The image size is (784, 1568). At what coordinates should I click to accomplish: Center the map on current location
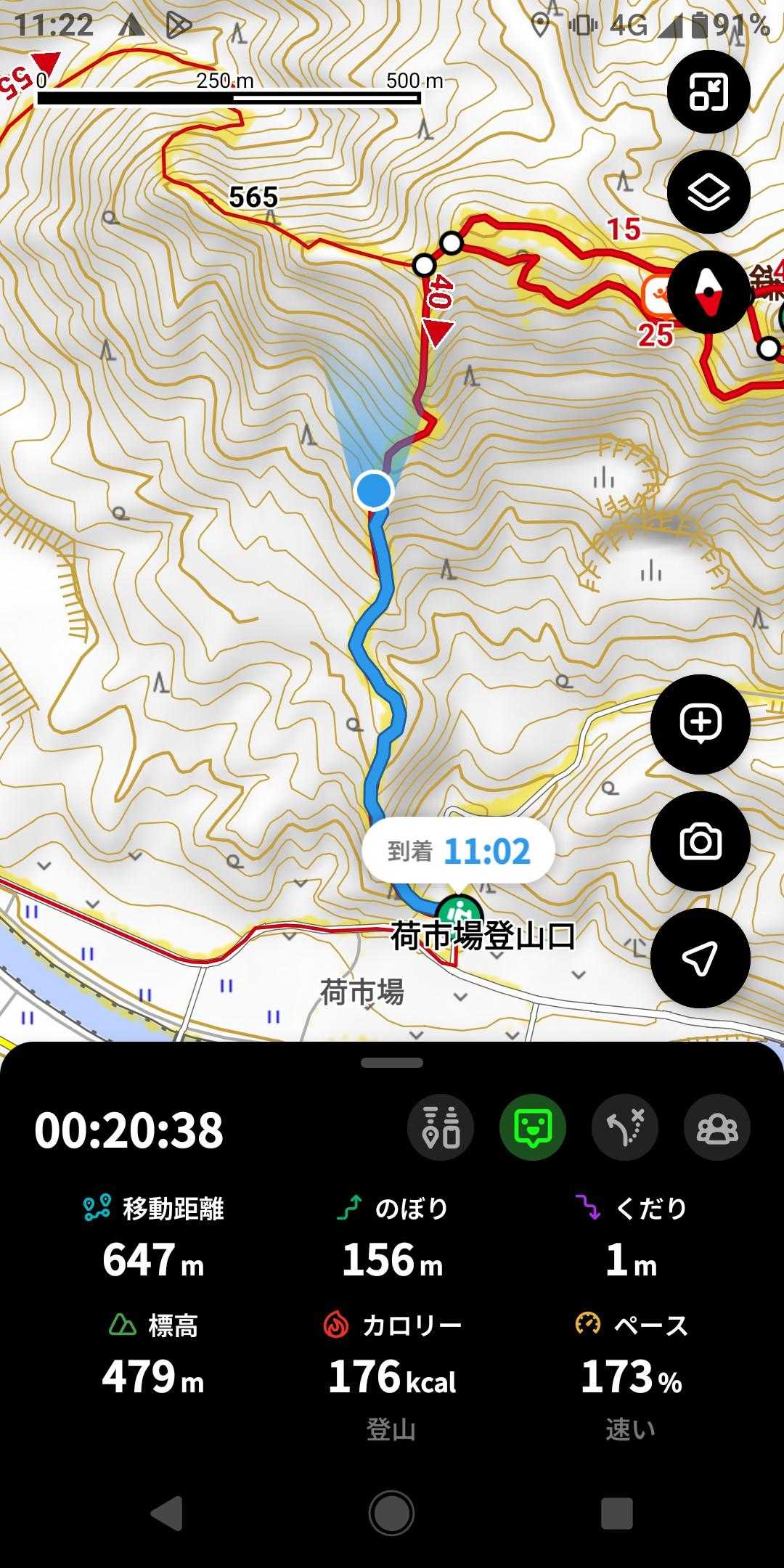click(700, 958)
